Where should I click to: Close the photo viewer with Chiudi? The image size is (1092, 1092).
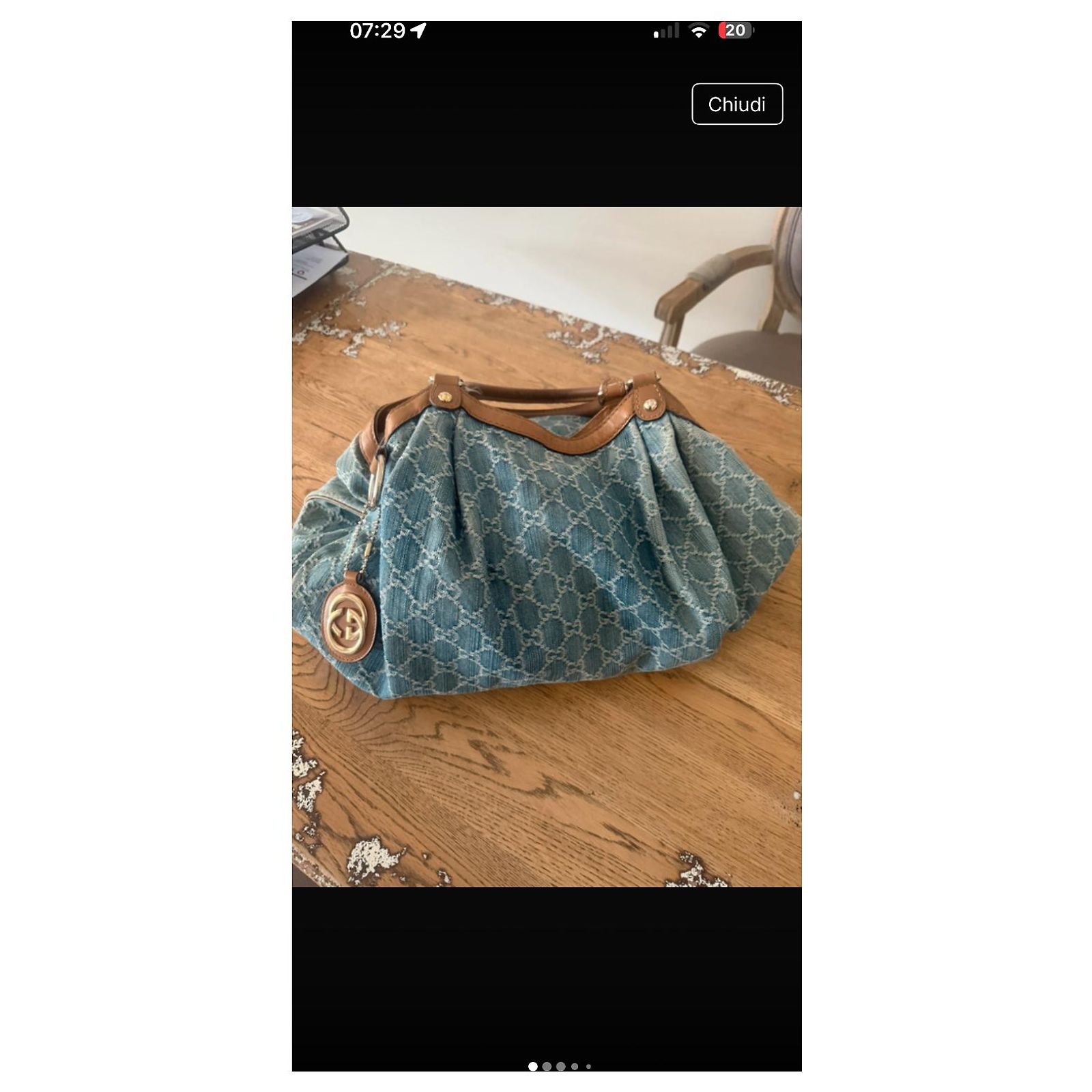pyautogui.click(x=737, y=104)
